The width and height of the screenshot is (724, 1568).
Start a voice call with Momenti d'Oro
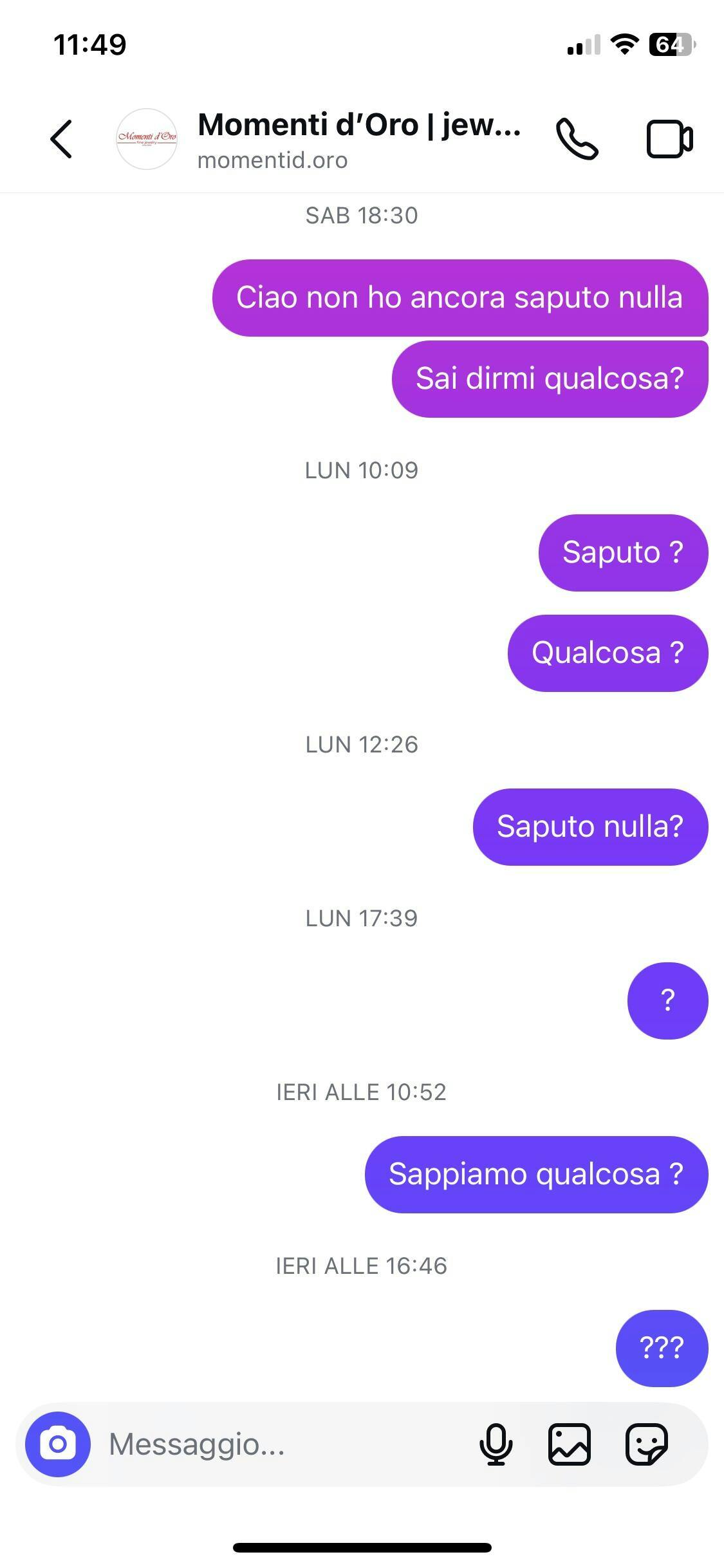coord(577,138)
